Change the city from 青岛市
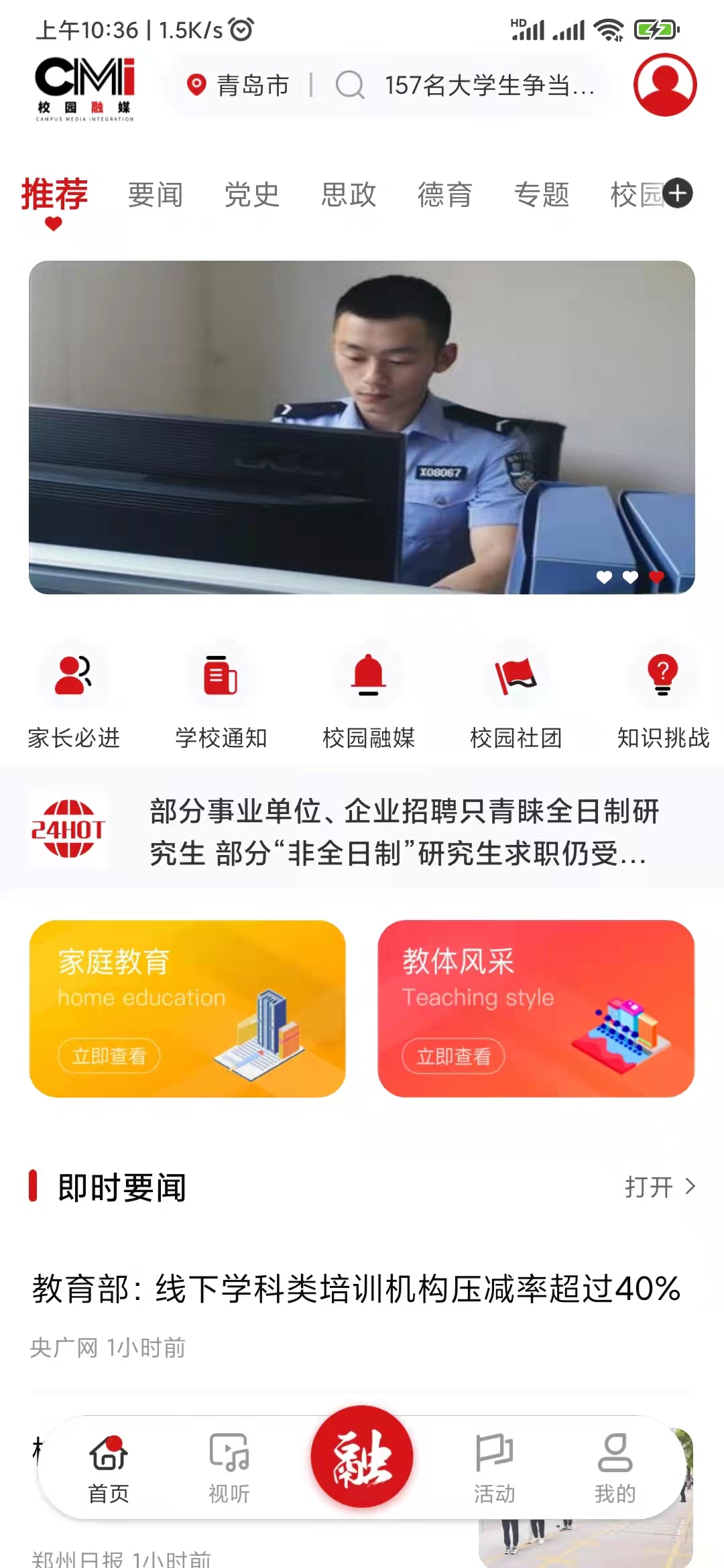This screenshot has width=724, height=1568. [x=238, y=85]
